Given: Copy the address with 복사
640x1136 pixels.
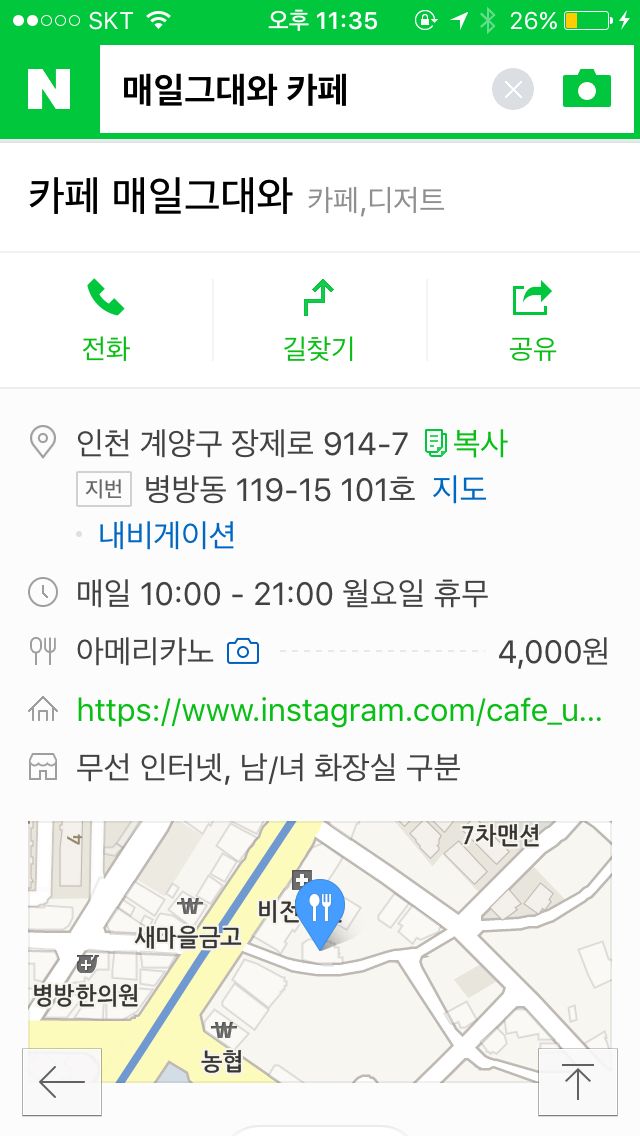Looking at the screenshot, I should (x=466, y=443).
